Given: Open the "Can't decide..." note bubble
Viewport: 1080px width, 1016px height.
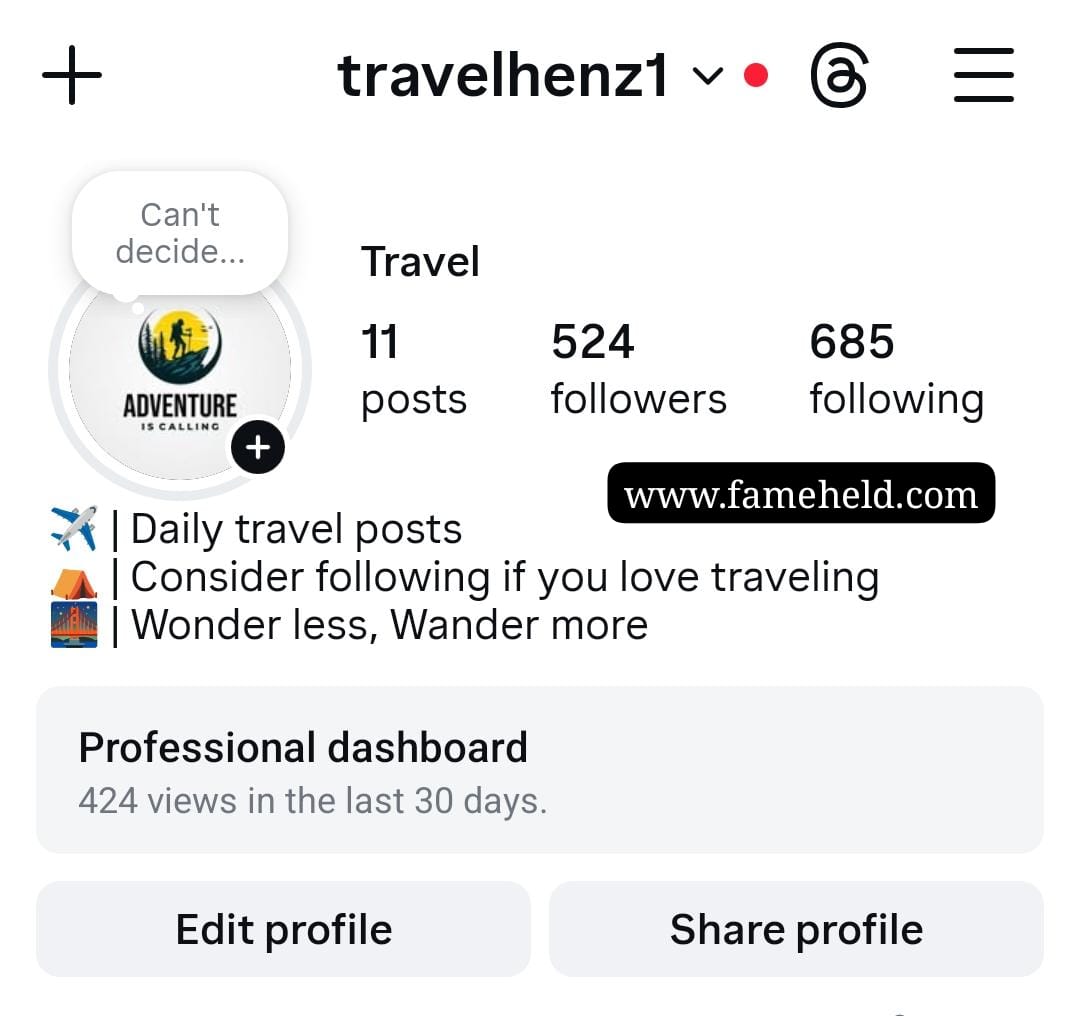Looking at the screenshot, I should coord(180,233).
